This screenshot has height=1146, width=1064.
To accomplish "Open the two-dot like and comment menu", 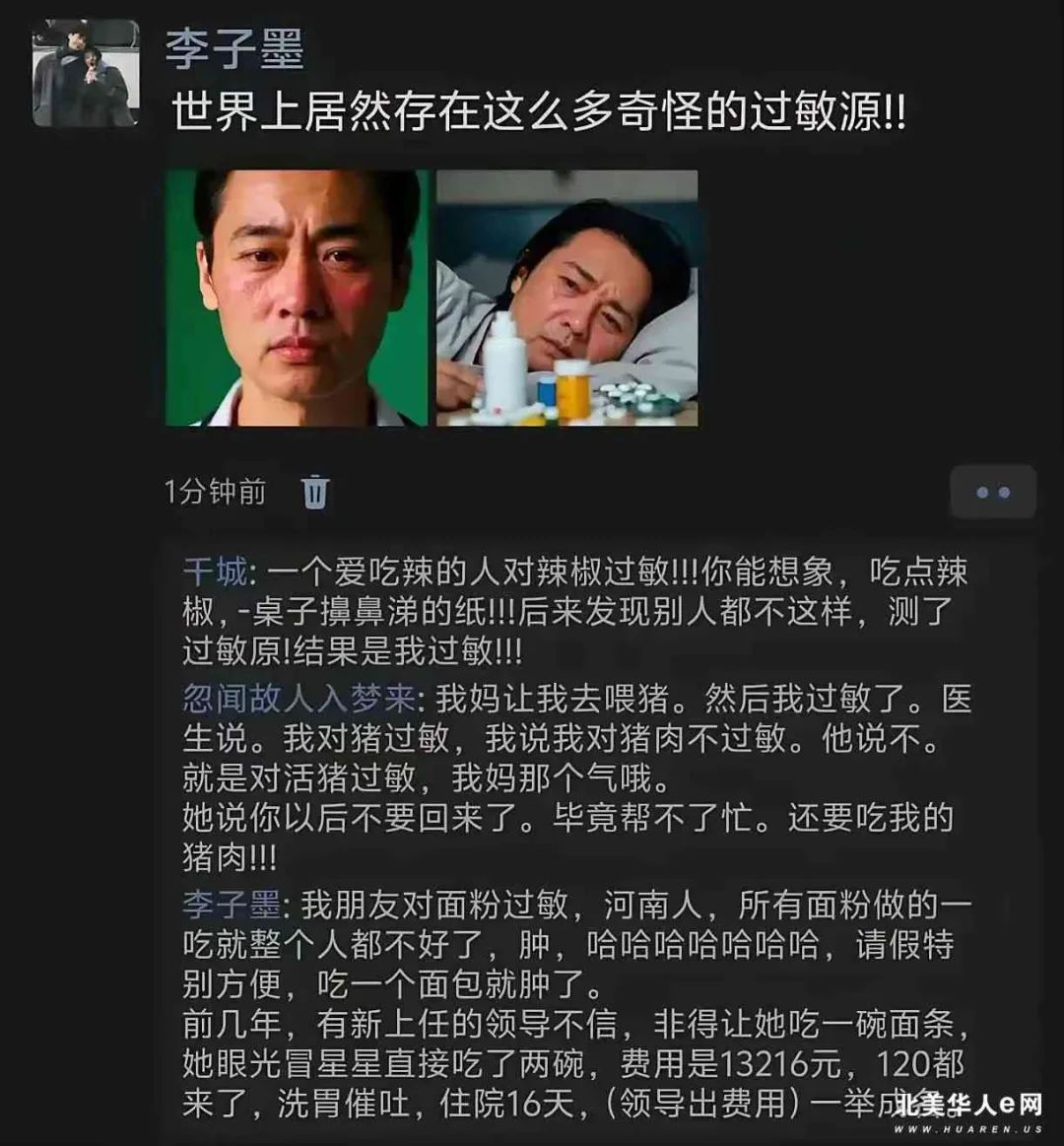I will 992,492.
